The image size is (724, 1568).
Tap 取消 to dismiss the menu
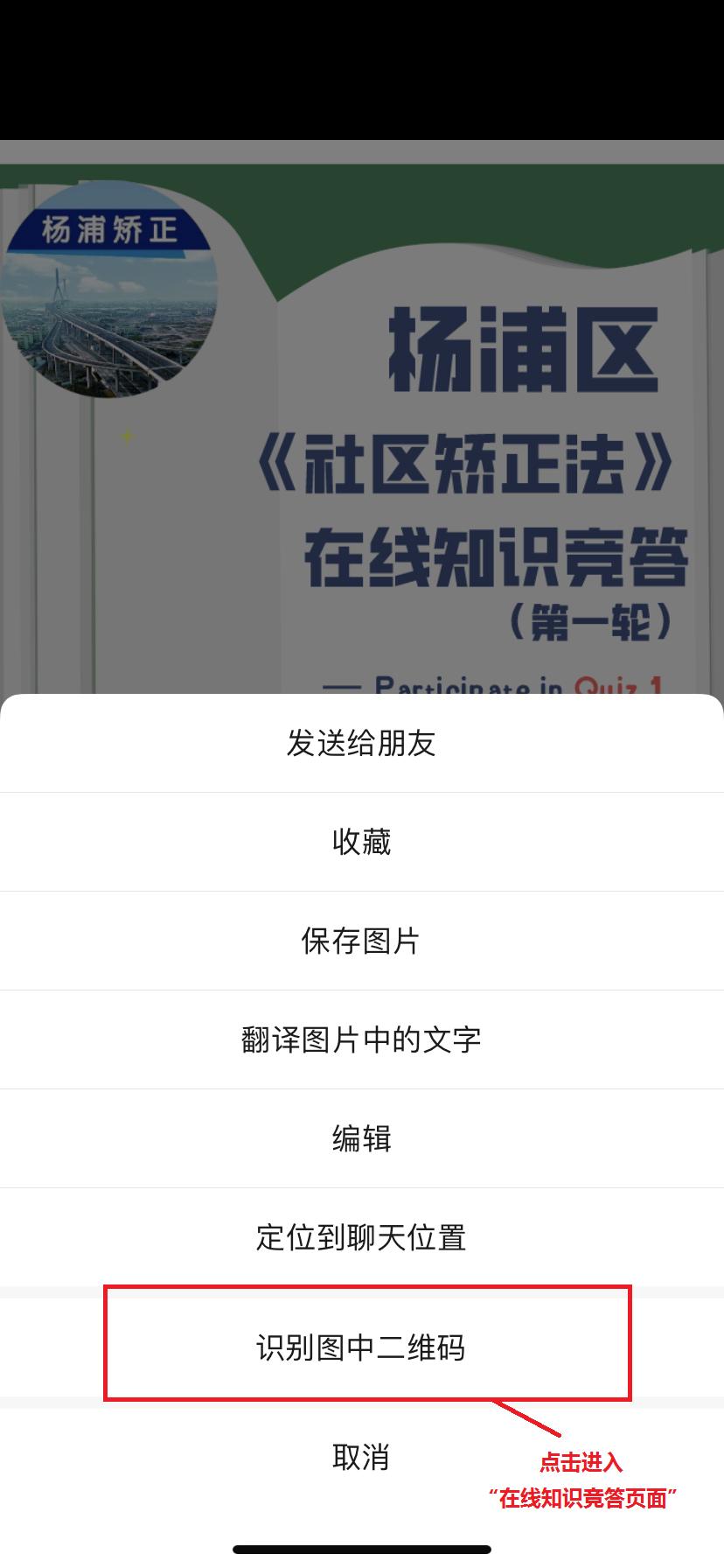(362, 1457)
